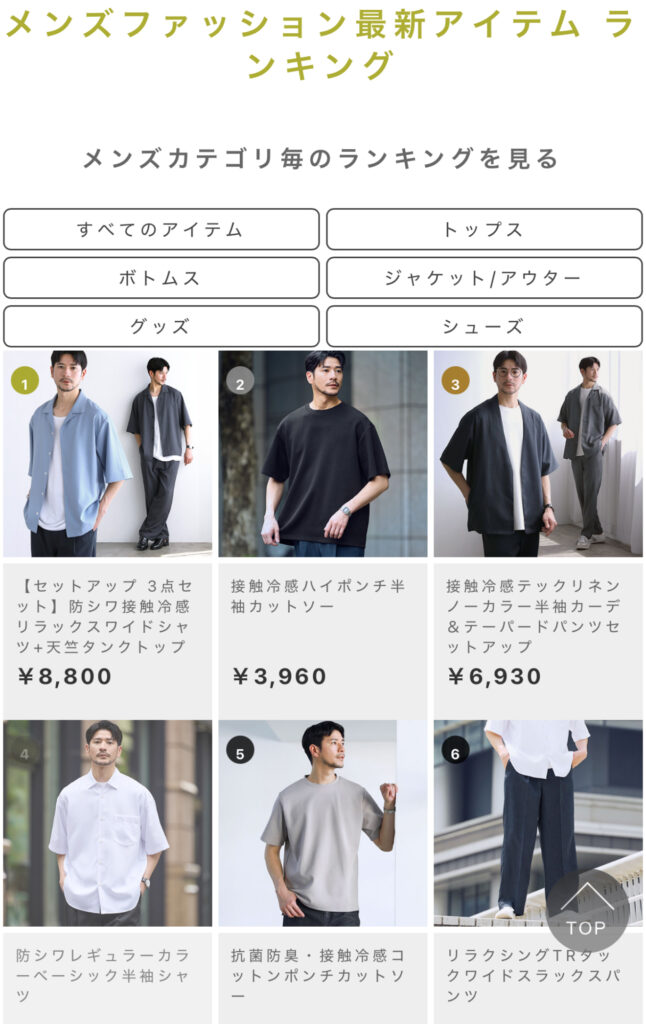
Task: Tap the グッズ category button
Action: [161, 327]
